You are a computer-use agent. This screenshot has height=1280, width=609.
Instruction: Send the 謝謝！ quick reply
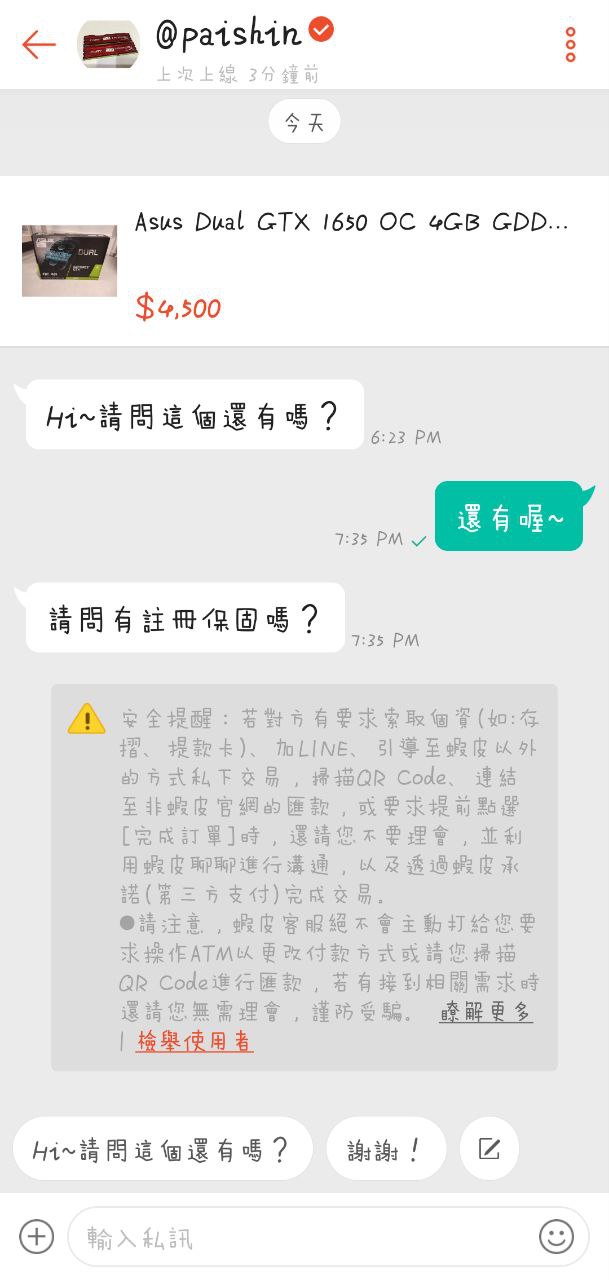[x=385, y=1149]
